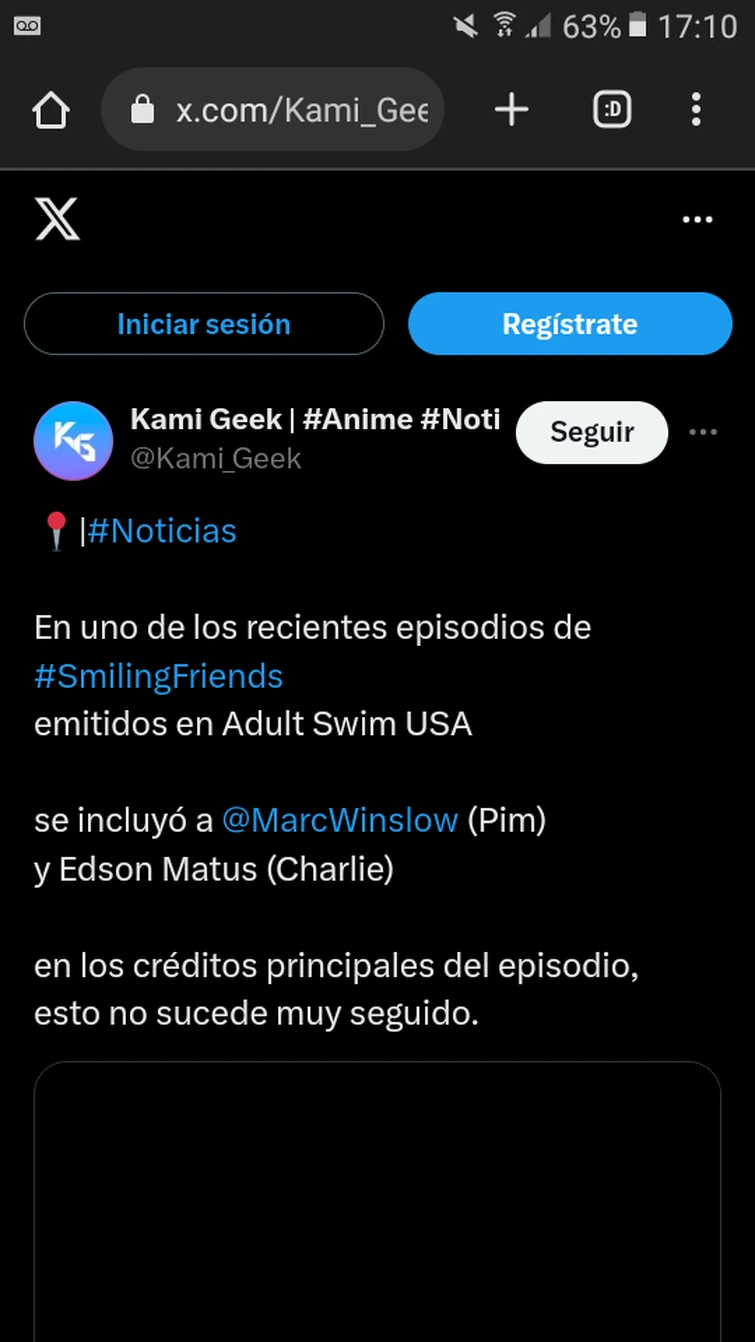Screen dimensions: 755x1342
Task: Open the browser tab switcher icon
Action: coord(611,110)
